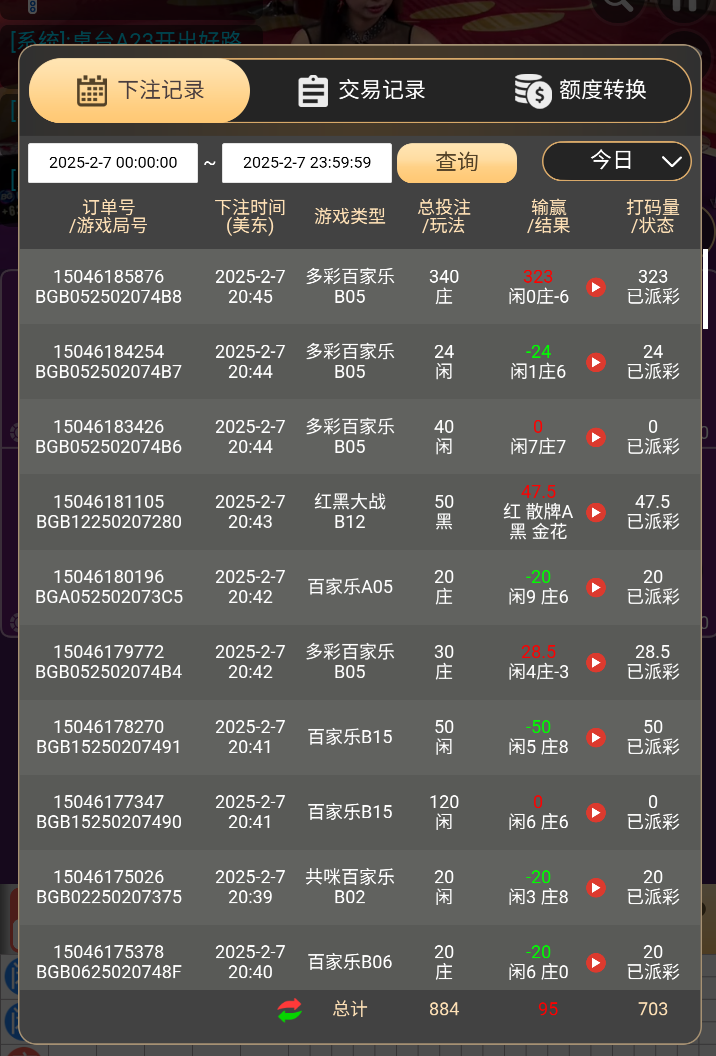Expand the 今日 date range dropdown
This screenshot has width=716, height=1056.
pos(616,161)
